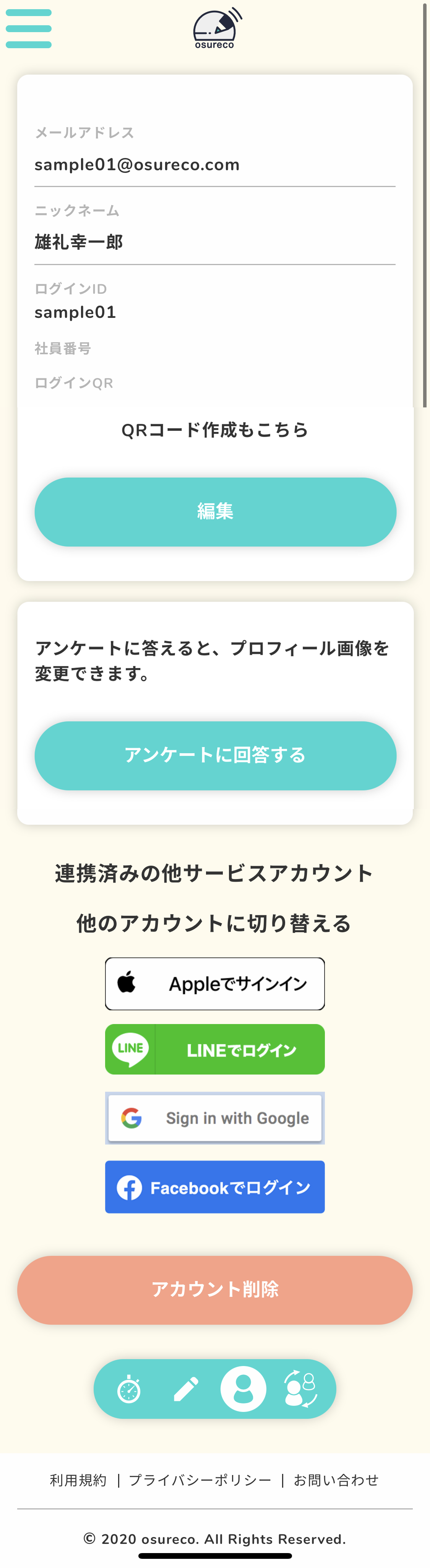
Task: Open 利用規約 terms of service
Action: click(78, 1480)
